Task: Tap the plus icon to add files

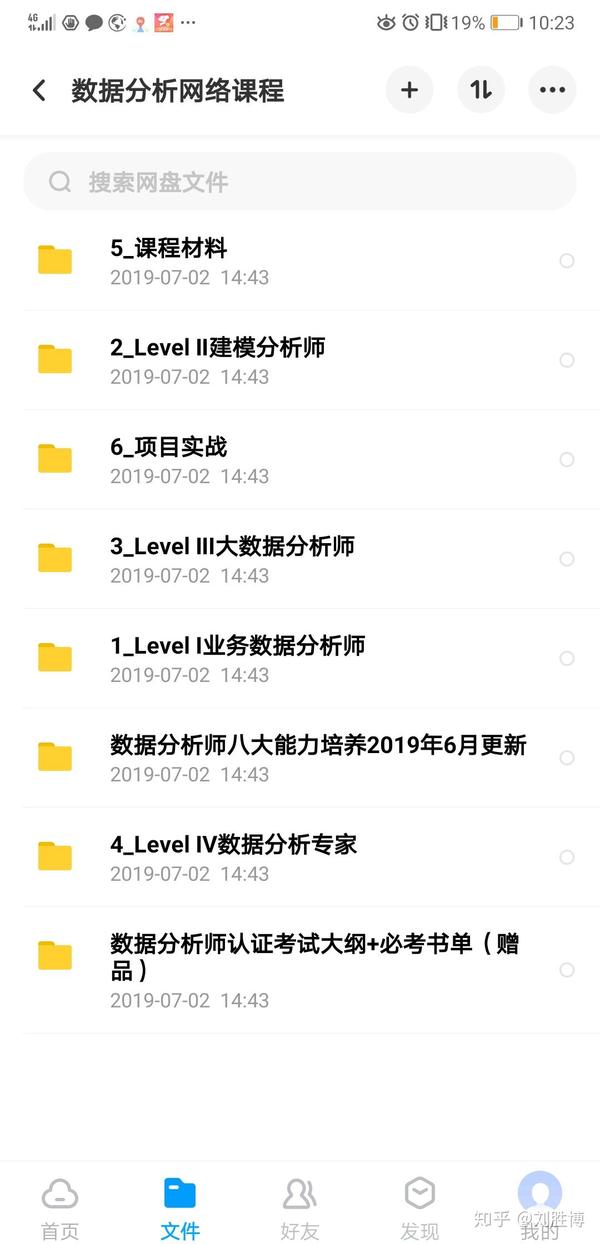Action: [409, 90]
